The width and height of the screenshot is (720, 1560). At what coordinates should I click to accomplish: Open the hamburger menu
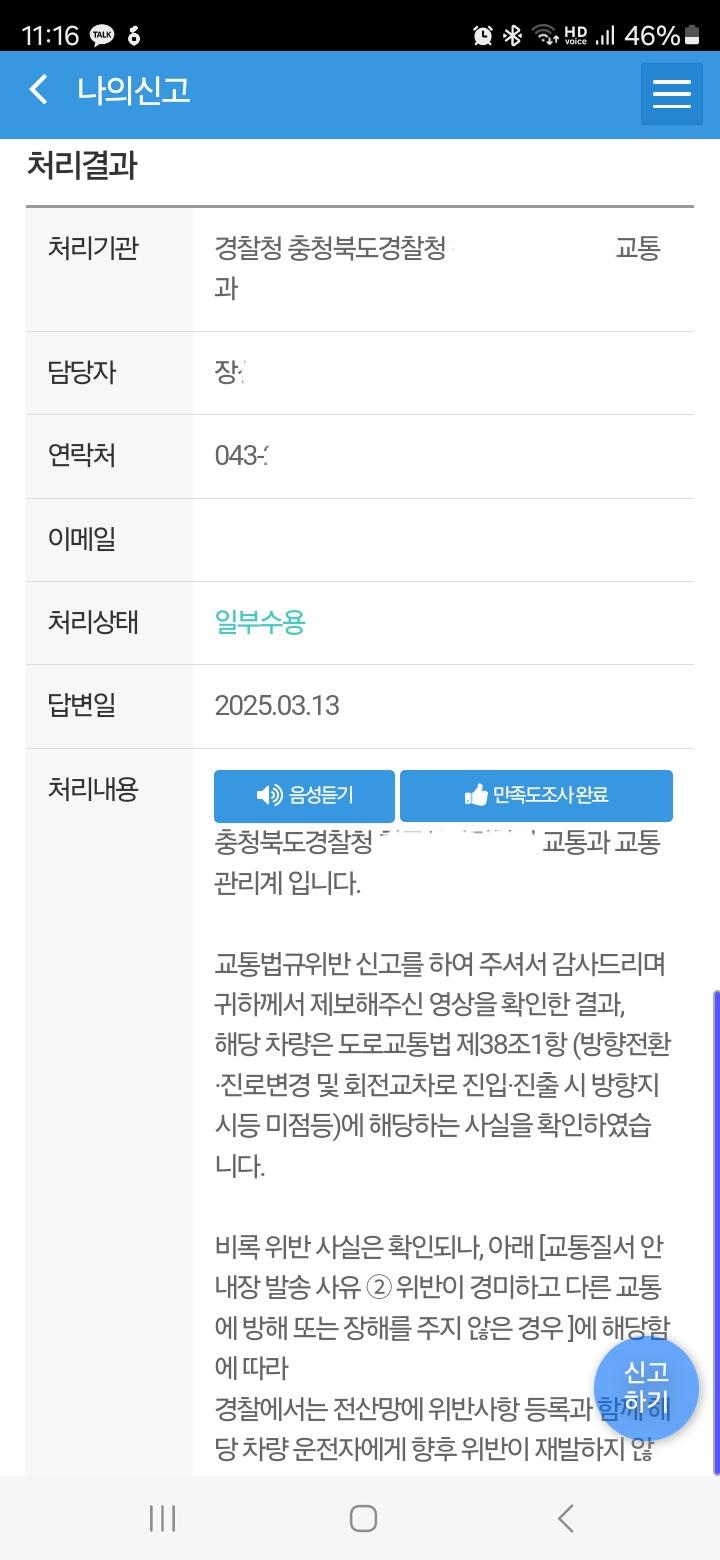[671, 94]
